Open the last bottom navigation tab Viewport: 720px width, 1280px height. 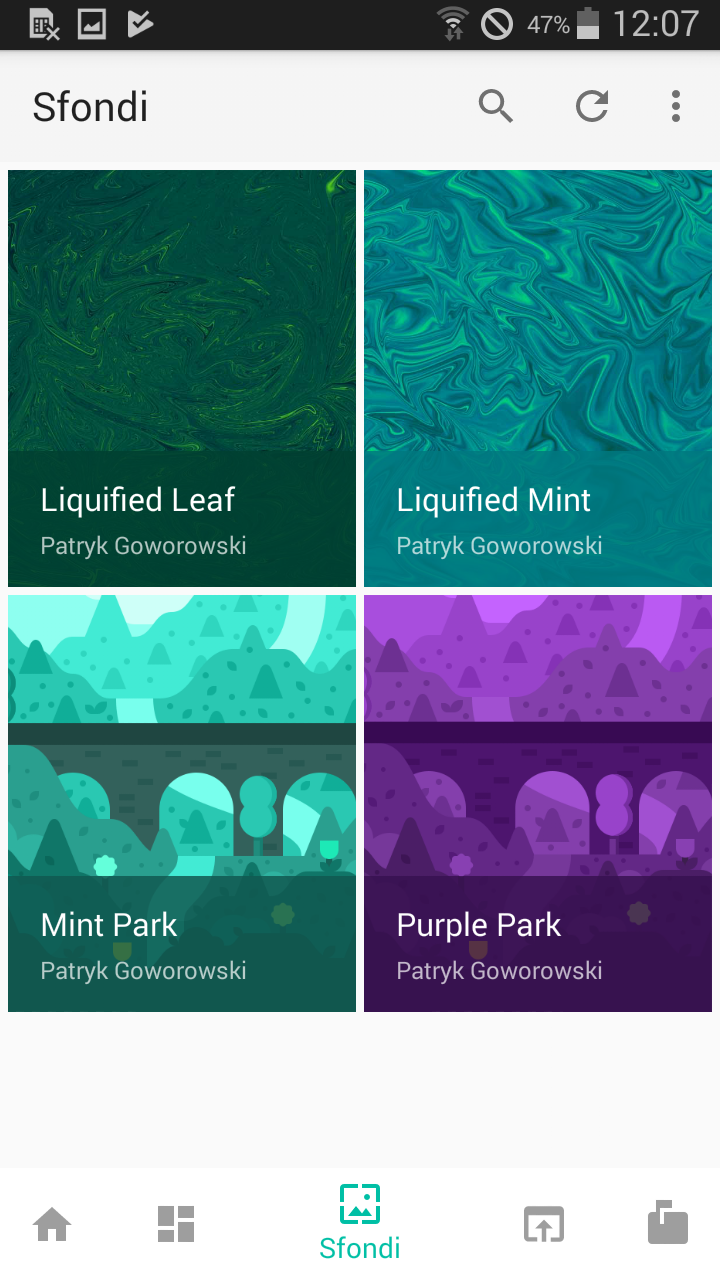[x=668, y=1223]
